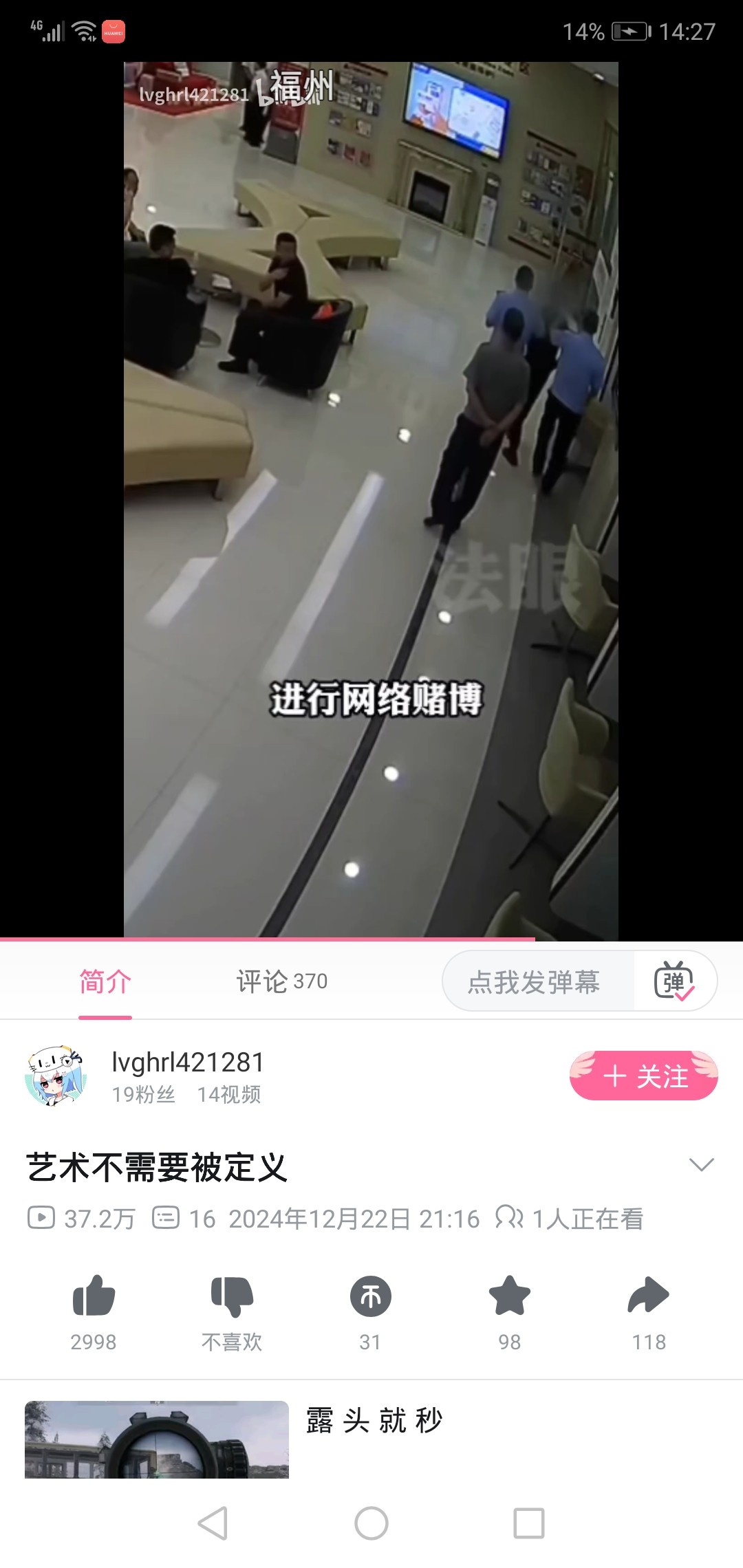This screenshot has height=1568, width=743.
Task: Go back with the system back button
Action: tap(213, 1523)
